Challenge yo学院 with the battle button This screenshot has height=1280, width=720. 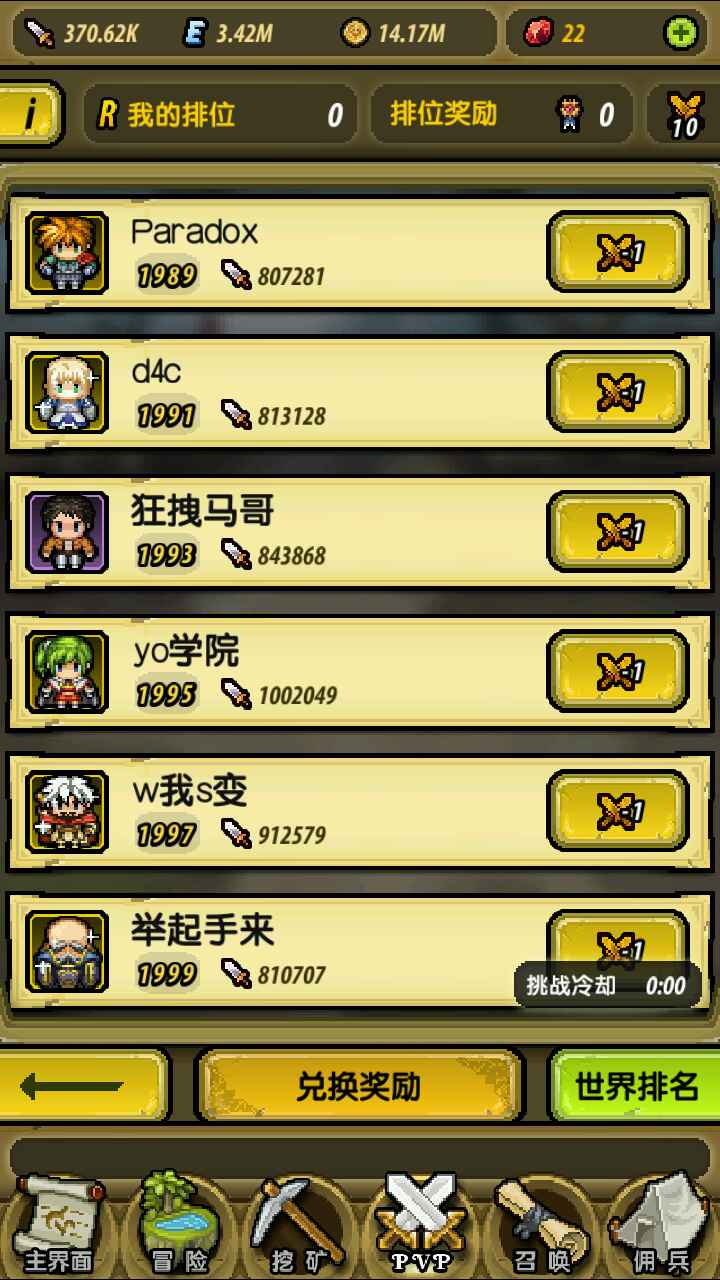(617, 671)
